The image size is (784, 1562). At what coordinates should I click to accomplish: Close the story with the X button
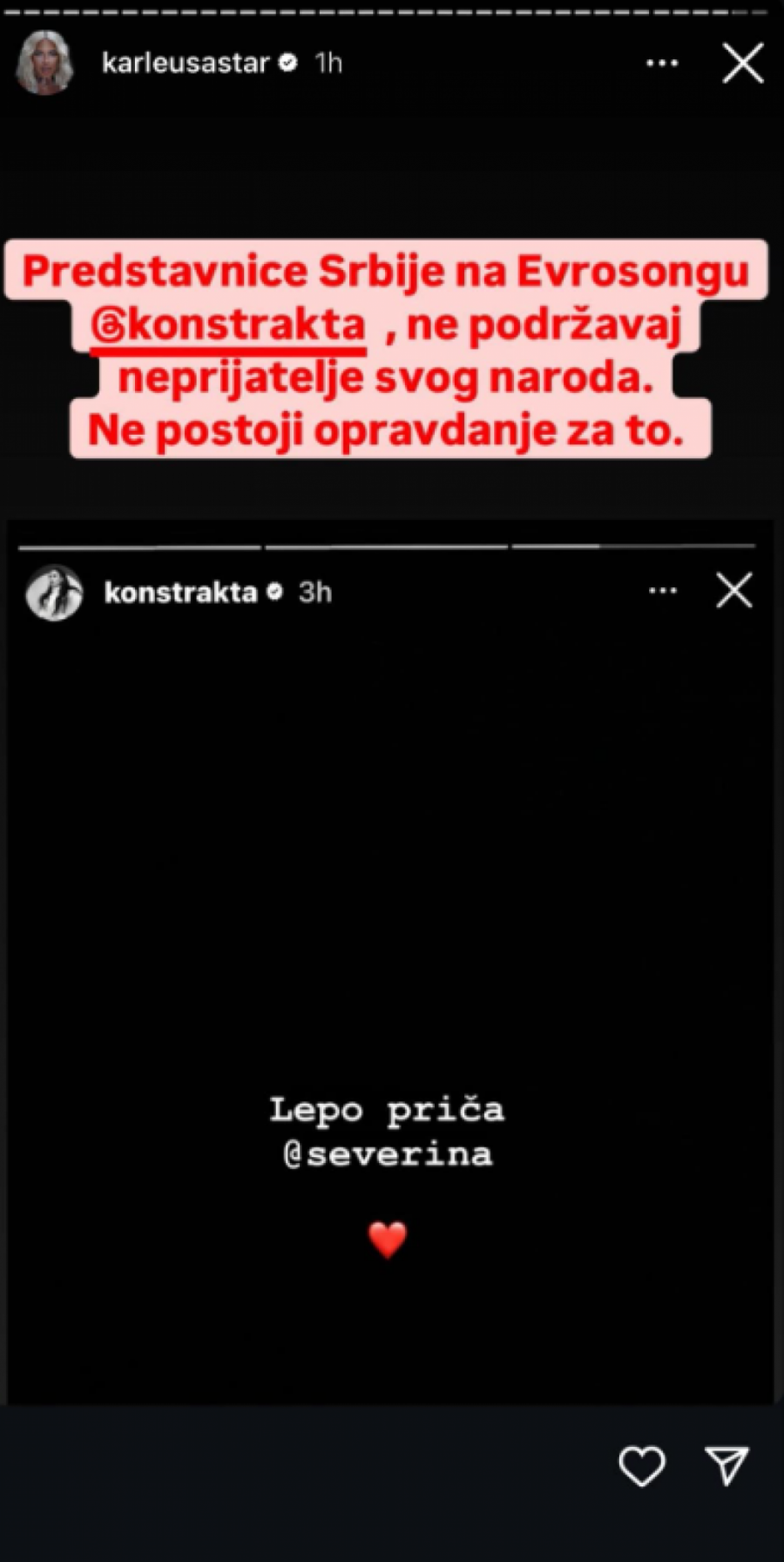tap(742, 63)
